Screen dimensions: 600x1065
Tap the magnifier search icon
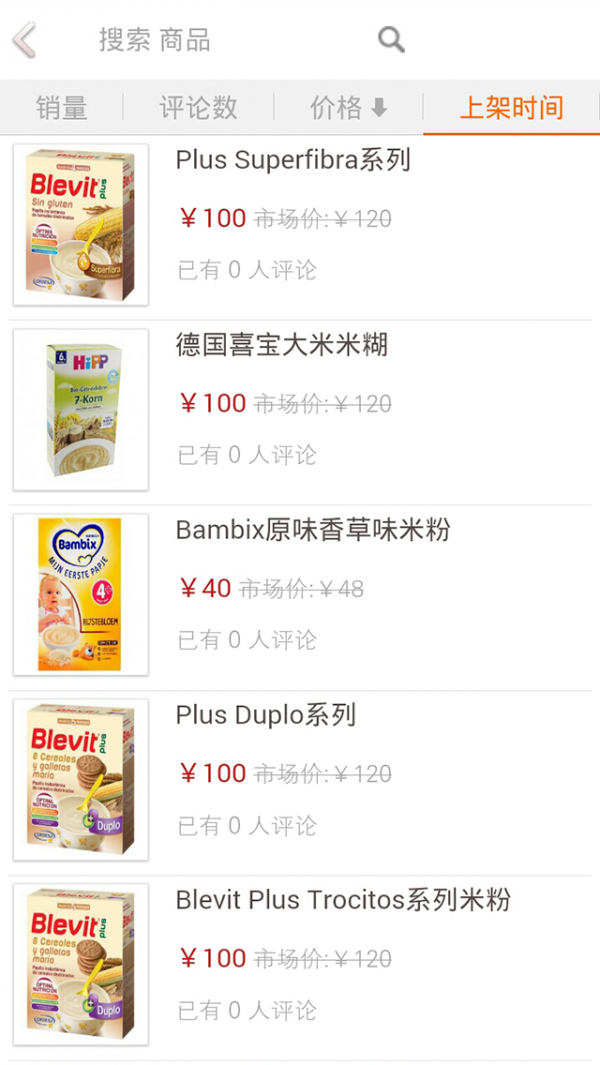pyautogui.click(x=391, y=40)
